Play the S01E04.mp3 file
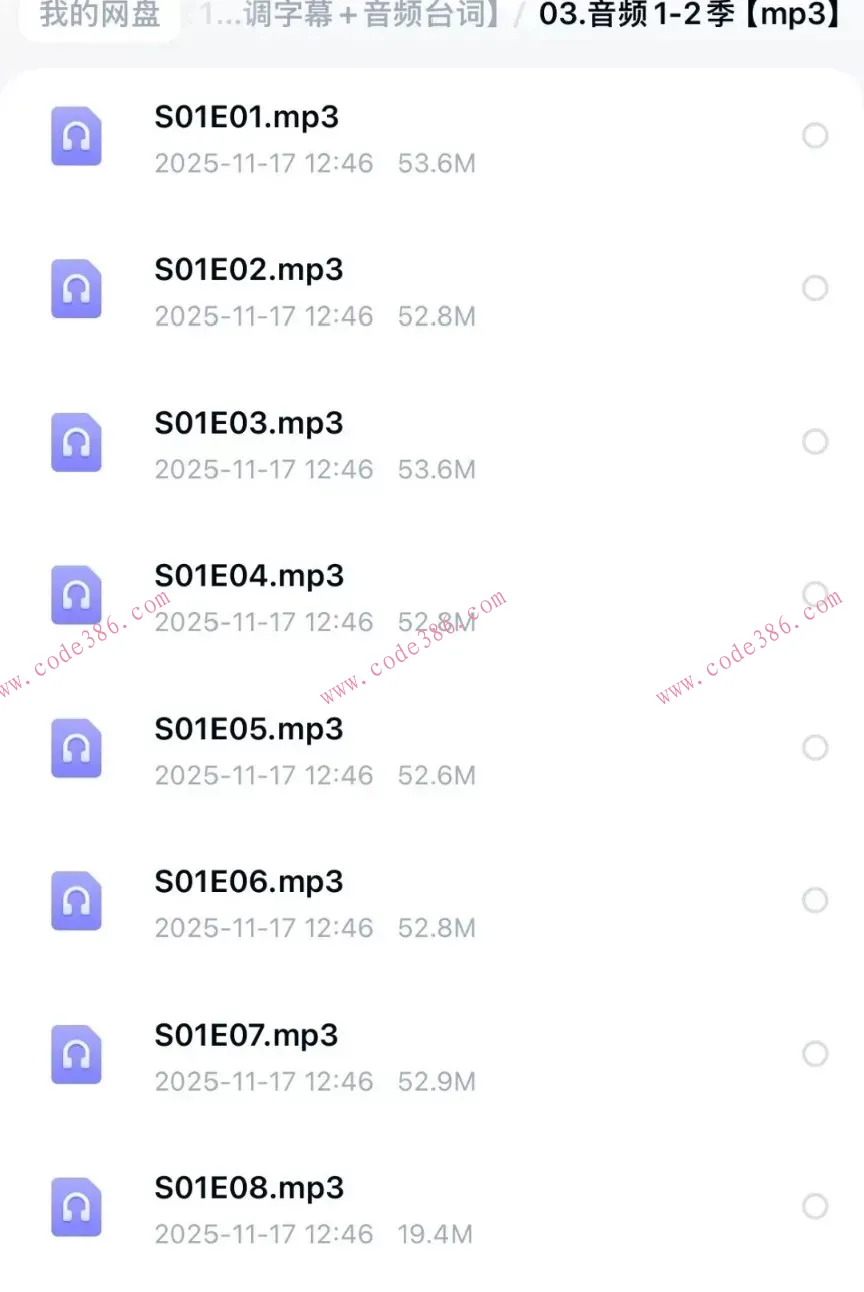Image resolution: width=864 pixels, height=1292 pixels. click(x=248, y=577)
